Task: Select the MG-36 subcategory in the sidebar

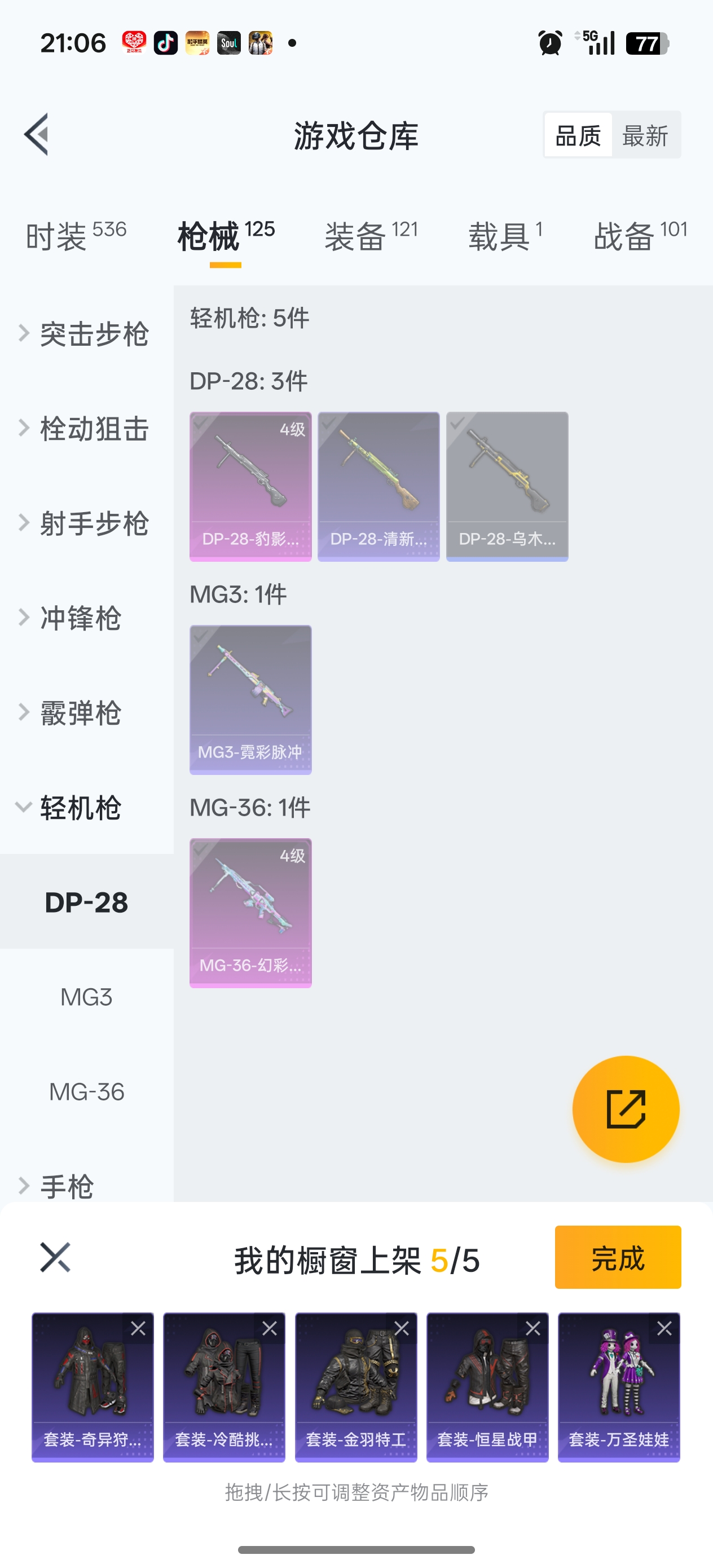Action: pyautogui.click(x=86, y=1091)
